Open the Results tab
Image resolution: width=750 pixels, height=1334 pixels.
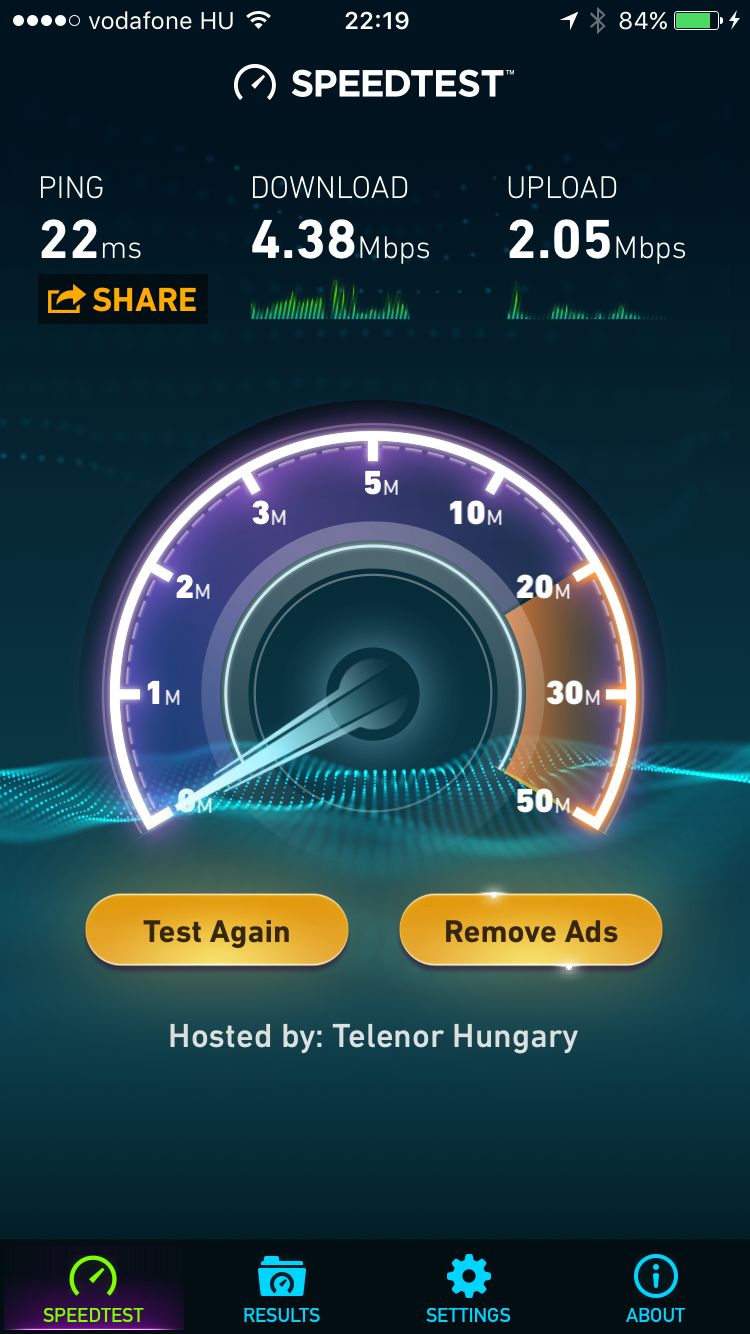click(281, 1290)
